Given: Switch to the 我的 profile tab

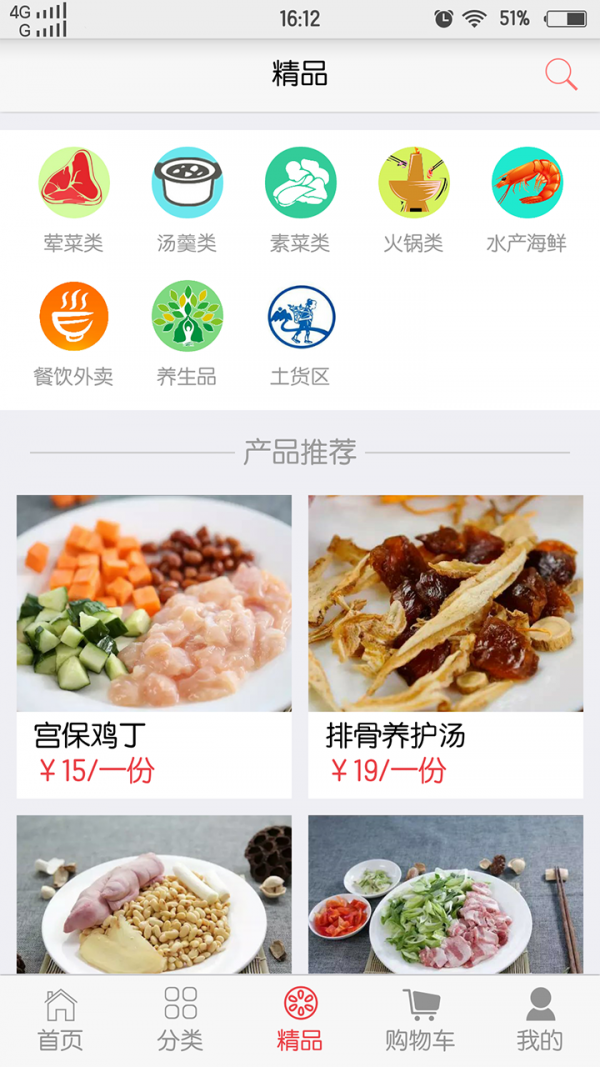Looking at the screenshot, I should (x=540, y=1020).
